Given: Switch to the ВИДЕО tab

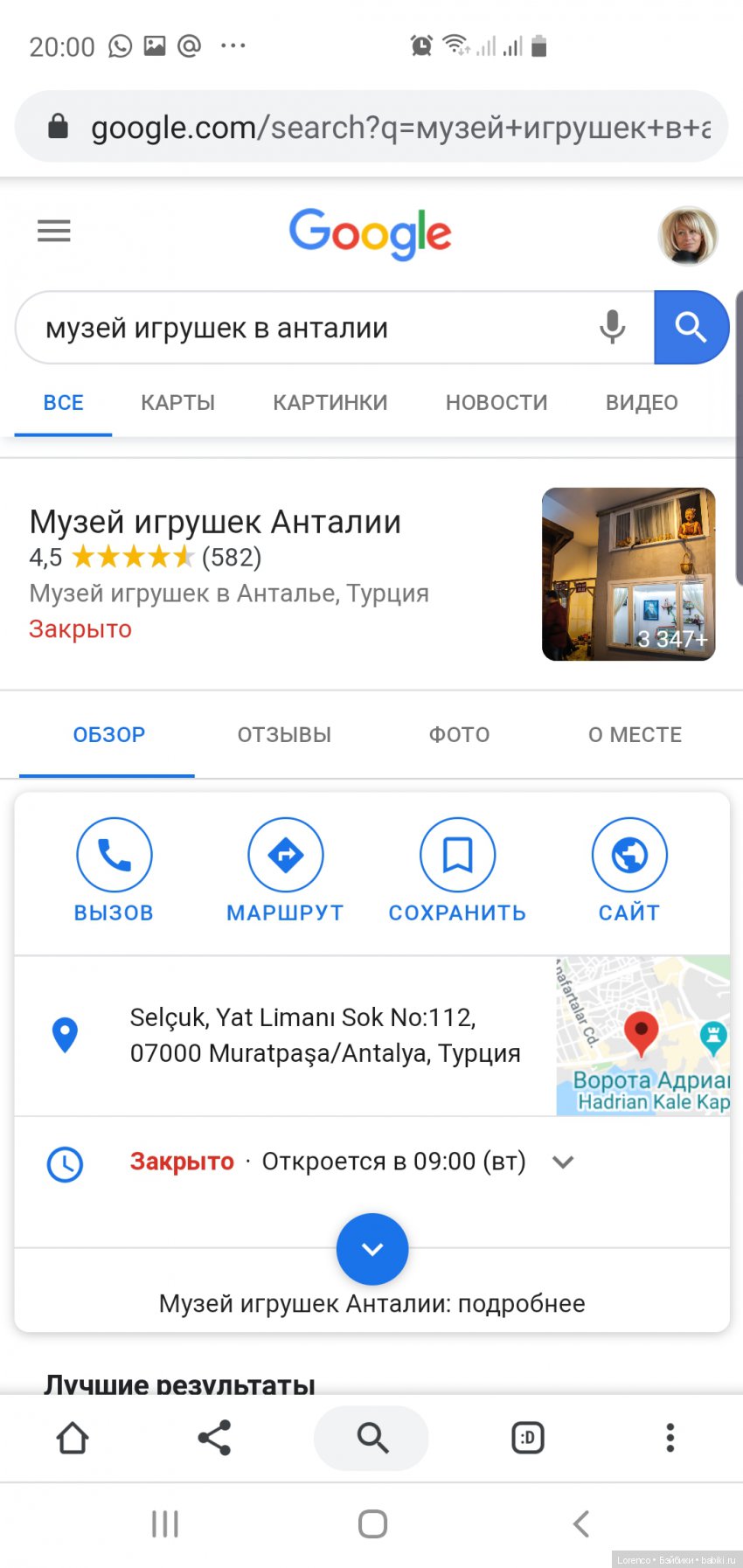Looking at the screenshot, I should (642, 403).
